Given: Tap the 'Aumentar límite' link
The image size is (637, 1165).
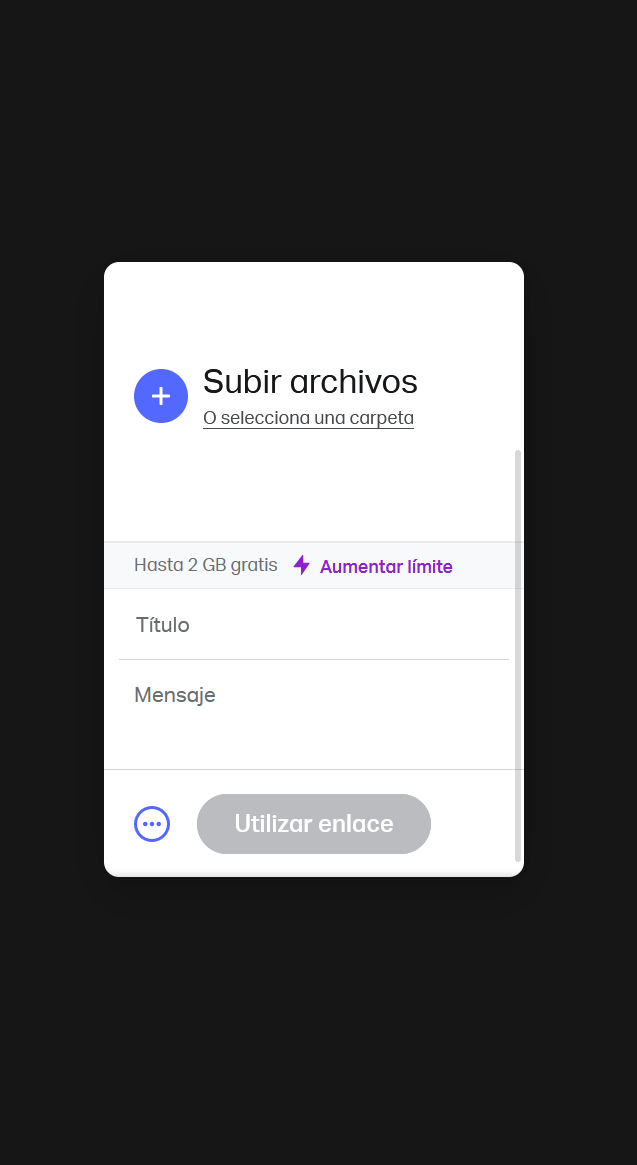Looking at the screenshot, I should (385, 567).
